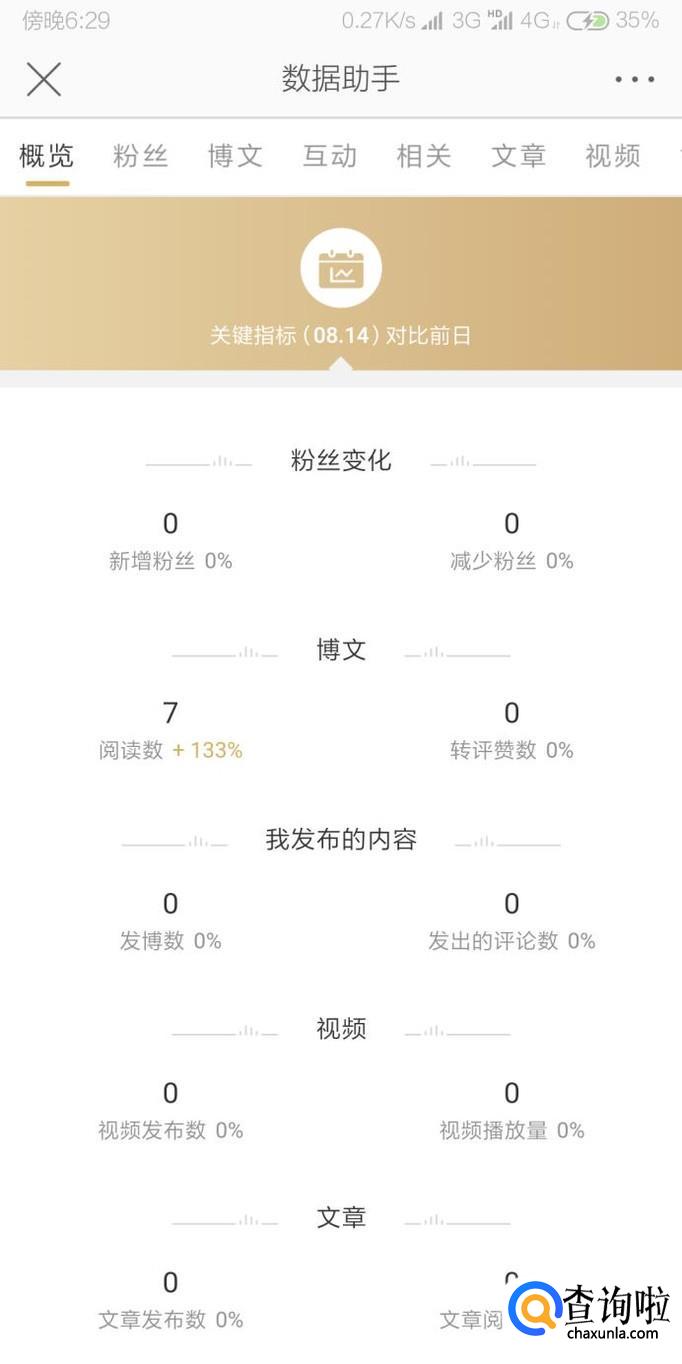Switch to the 互动 tab
Viewport: 682px width, 1364px height.
click(x=329, y=156)
